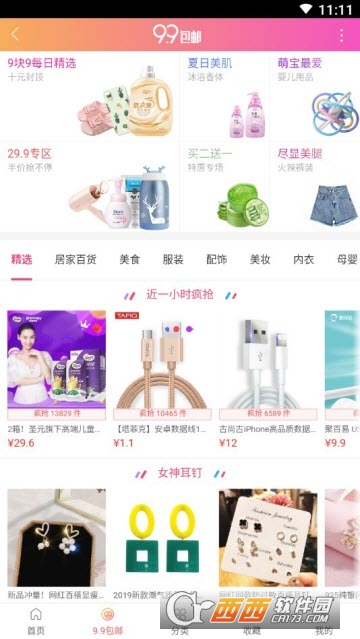Open the heart pearl earrings product
Screen dimensions: 360x639
click(x=57, y=544)
